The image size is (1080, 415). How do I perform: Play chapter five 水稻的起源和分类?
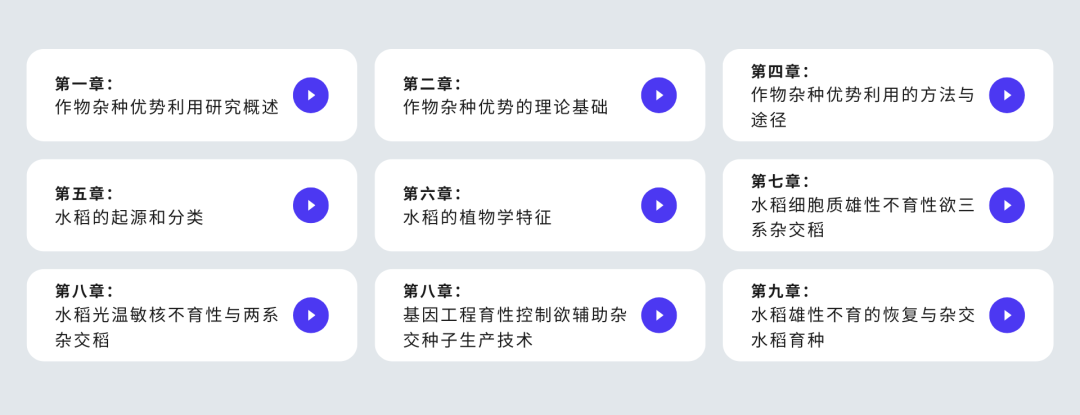point(311,205)
